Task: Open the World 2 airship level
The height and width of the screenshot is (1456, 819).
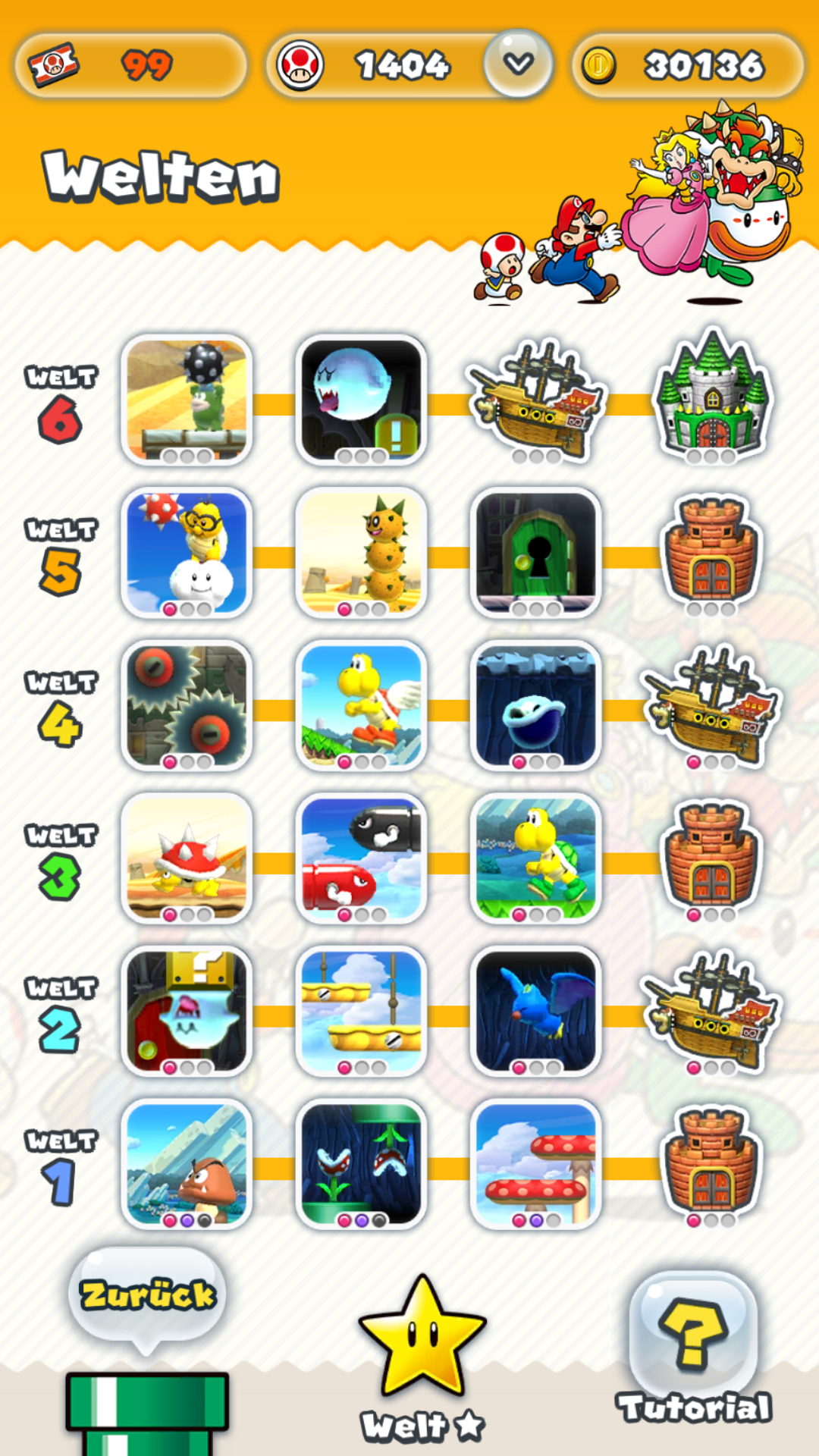Action: click(711, 1012)
